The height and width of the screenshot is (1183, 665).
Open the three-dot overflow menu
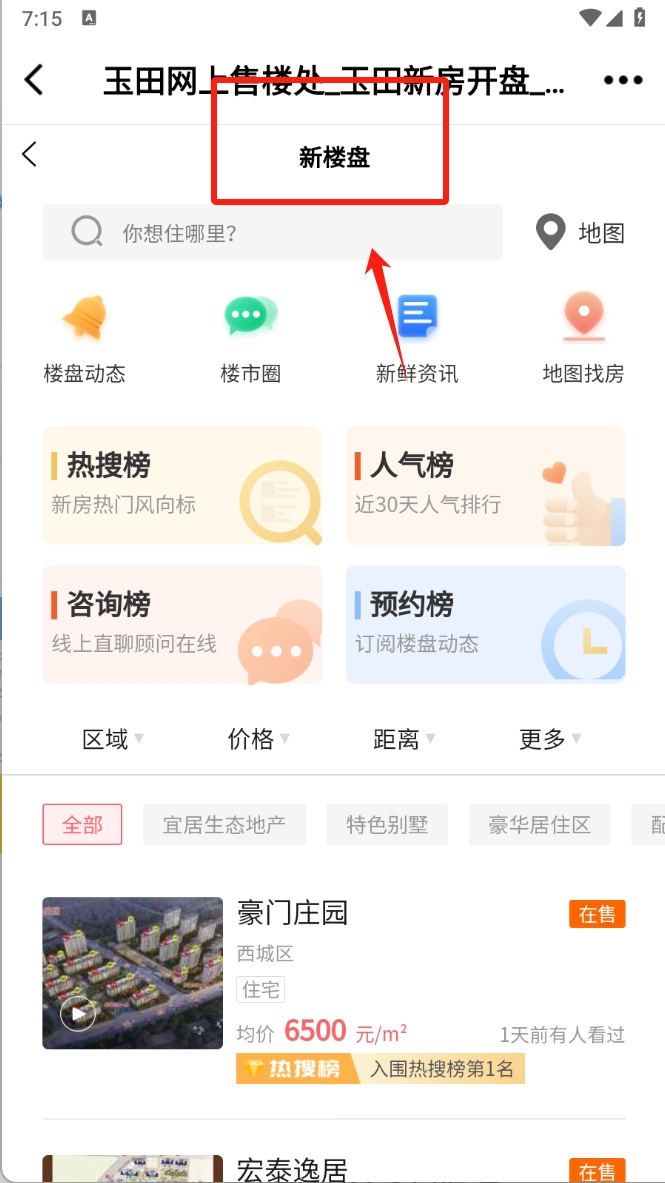pyautogui.click(x=622, y=80)
